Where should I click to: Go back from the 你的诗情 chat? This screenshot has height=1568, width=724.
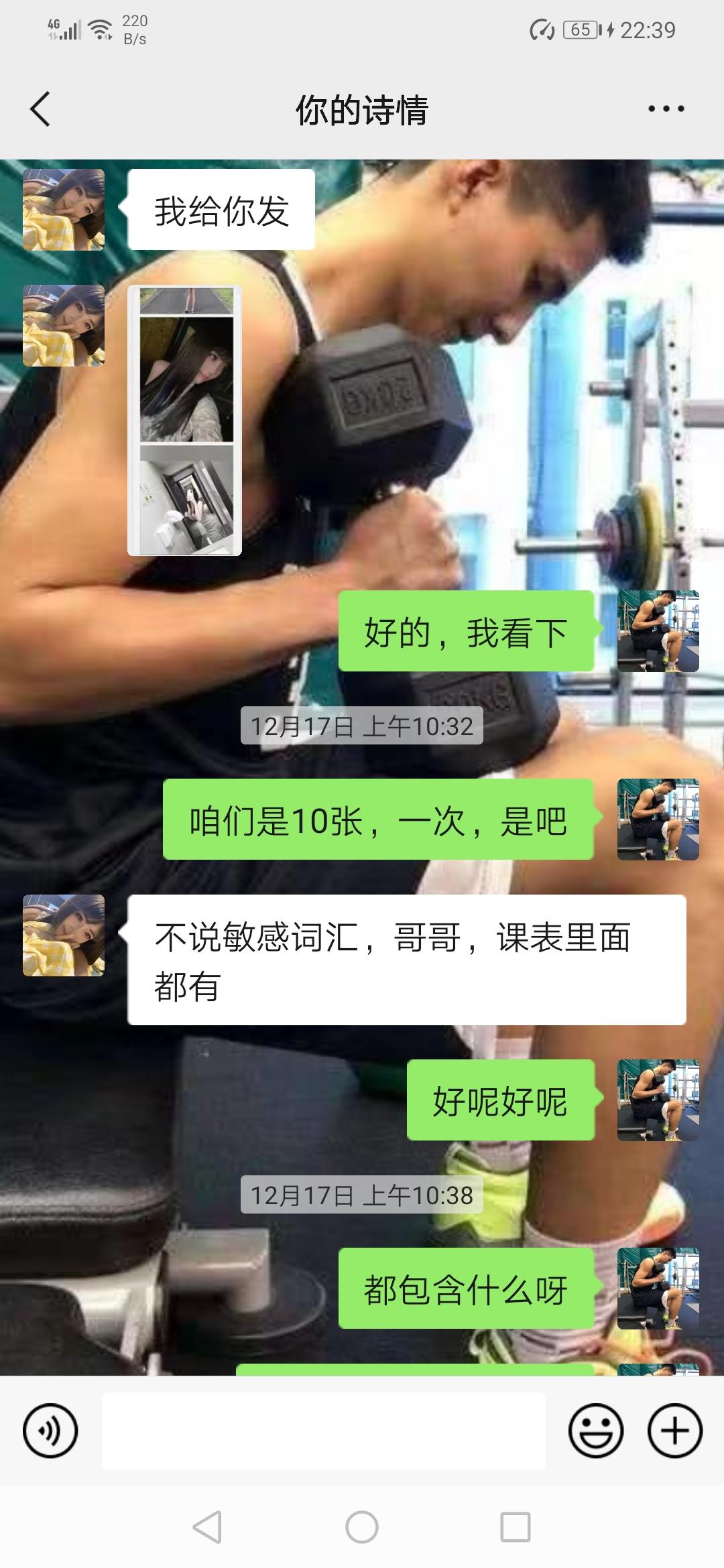tap(40, 109)
